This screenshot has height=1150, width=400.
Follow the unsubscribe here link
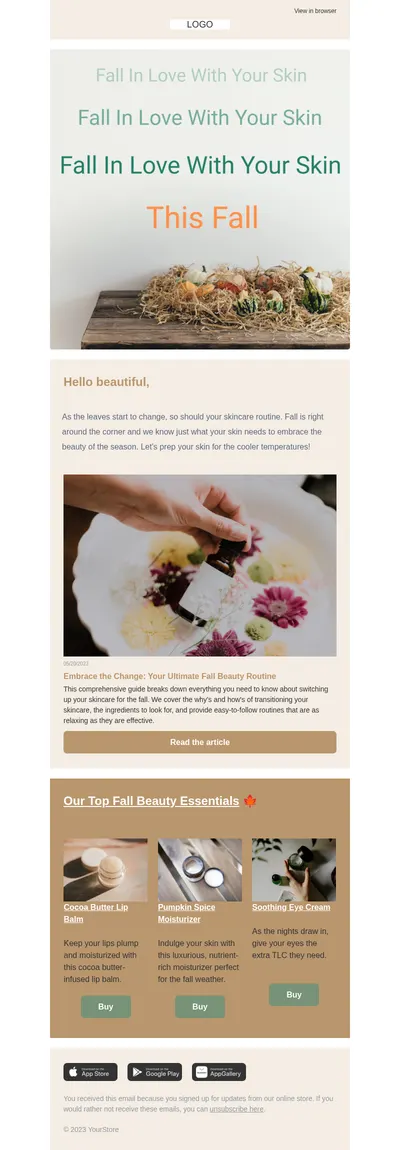coord(236,1109)
